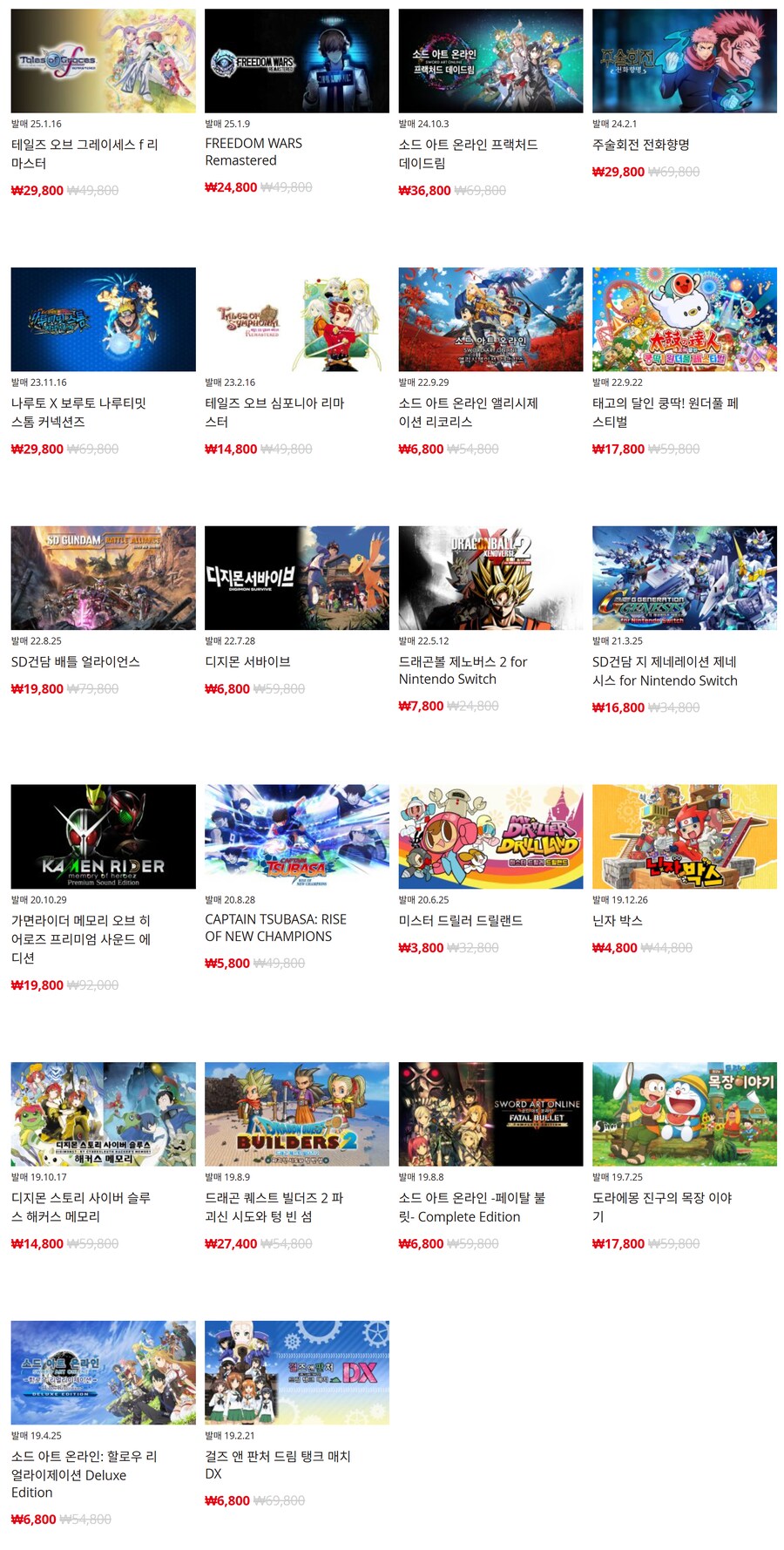This screenshot has width=784, height=1550.
Task: View 드래곤볼 제노버스 2 for Nintendo Switch
Action: tap(490, 578)
